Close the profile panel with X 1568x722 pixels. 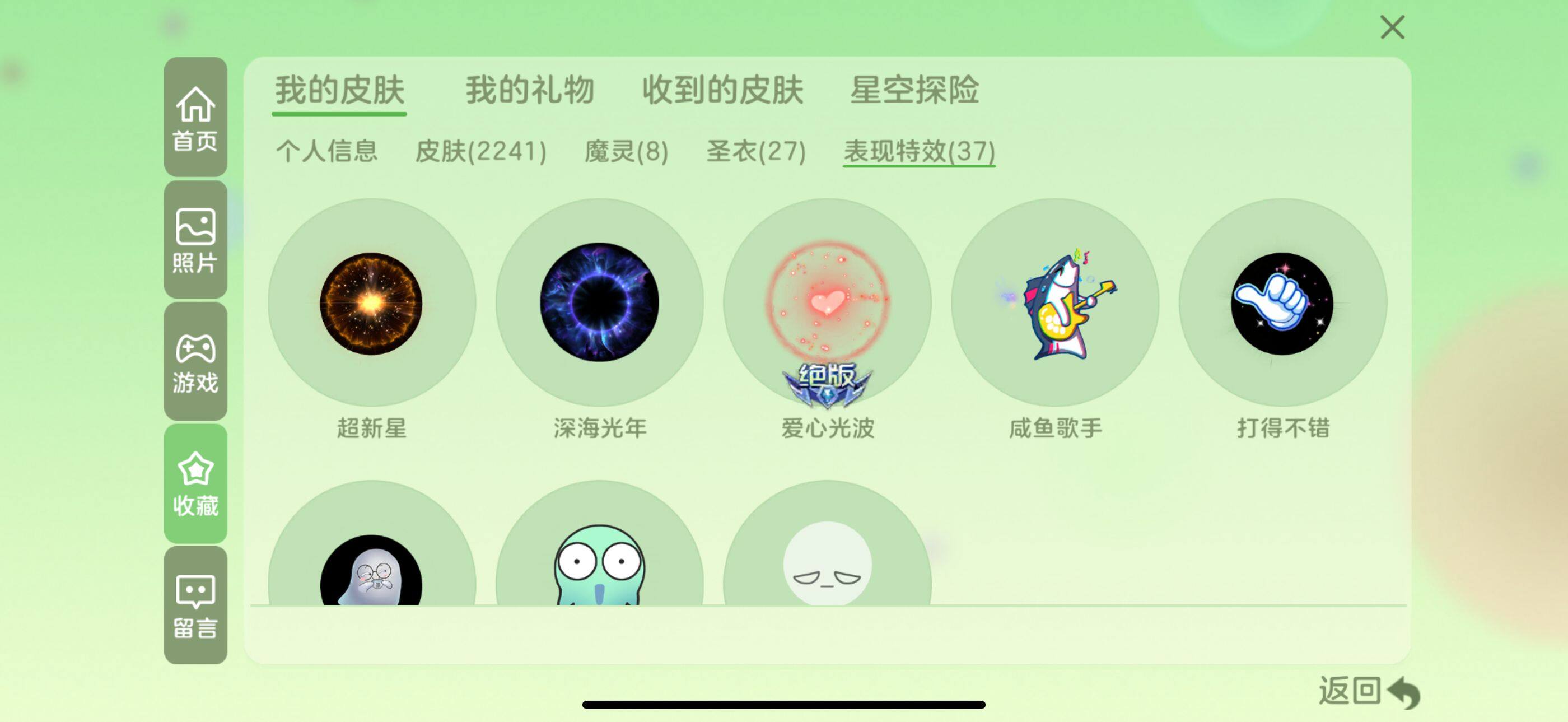1392,27
